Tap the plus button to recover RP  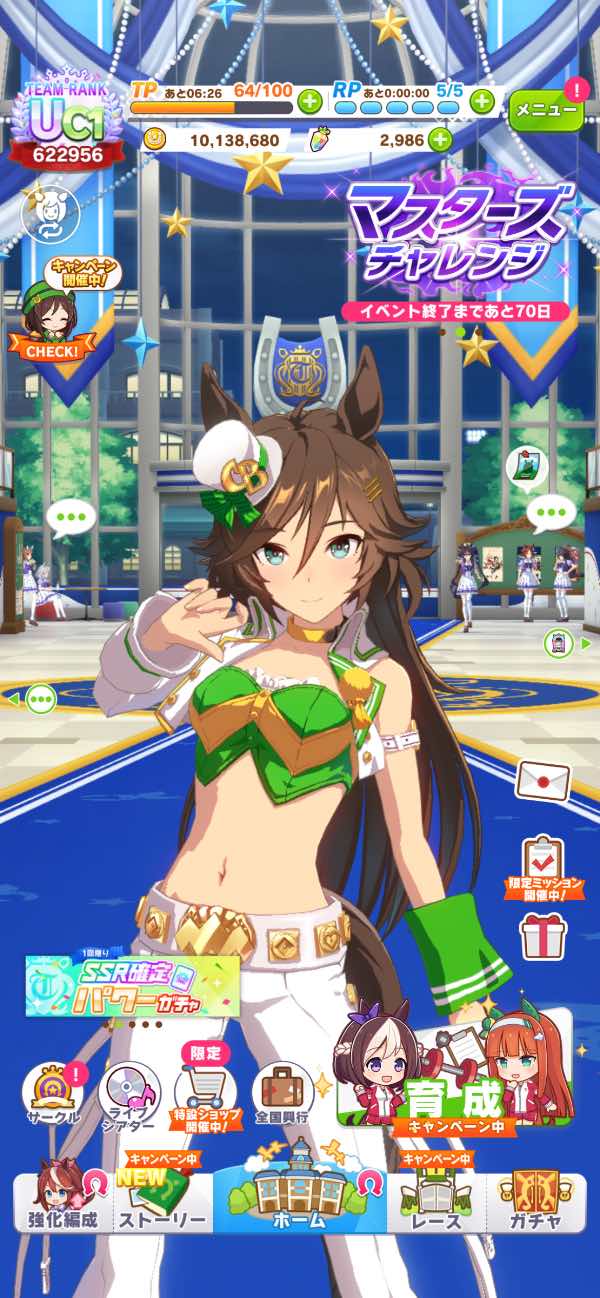pos(482,100)
